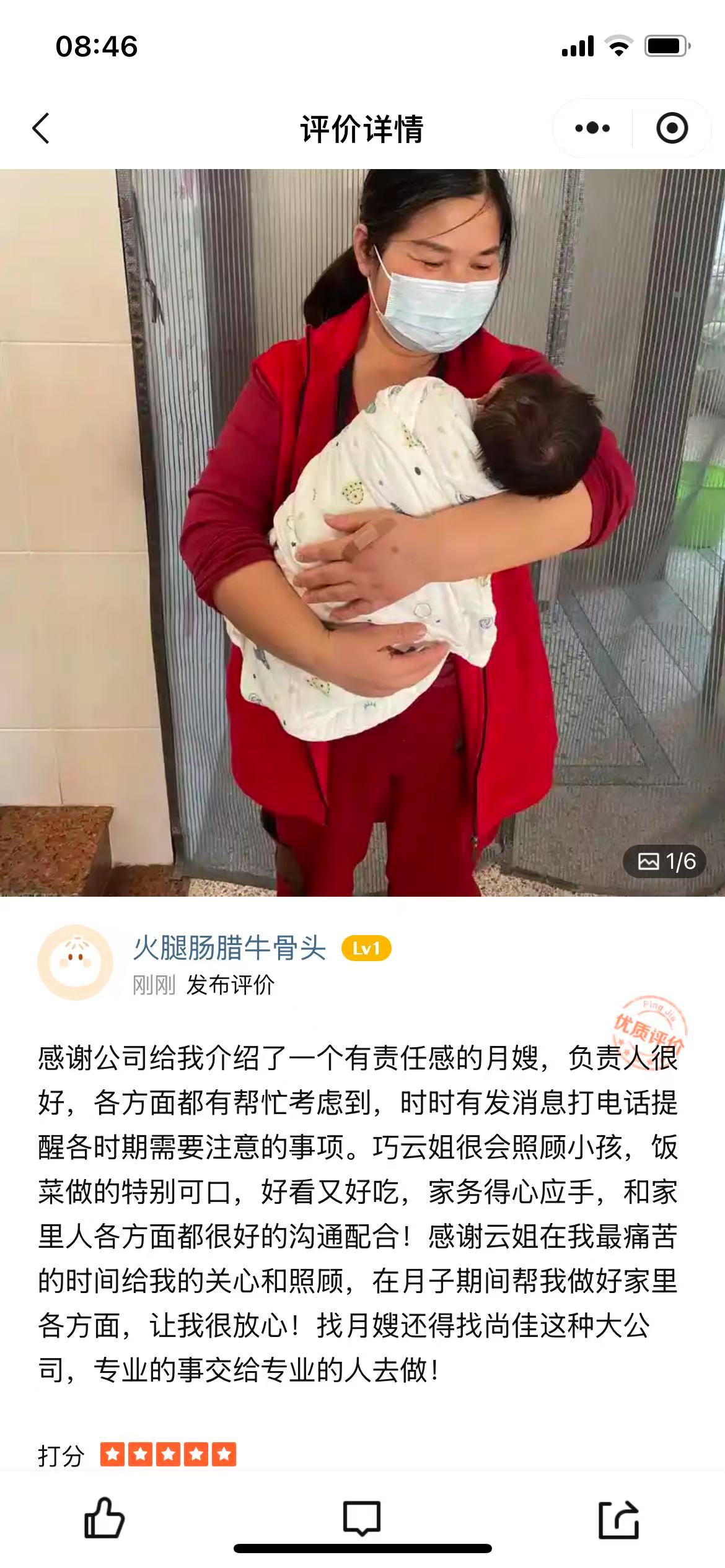Open the mini program more options menu
The width and height of the screenshot is (725, 1568).
[592, 129]
